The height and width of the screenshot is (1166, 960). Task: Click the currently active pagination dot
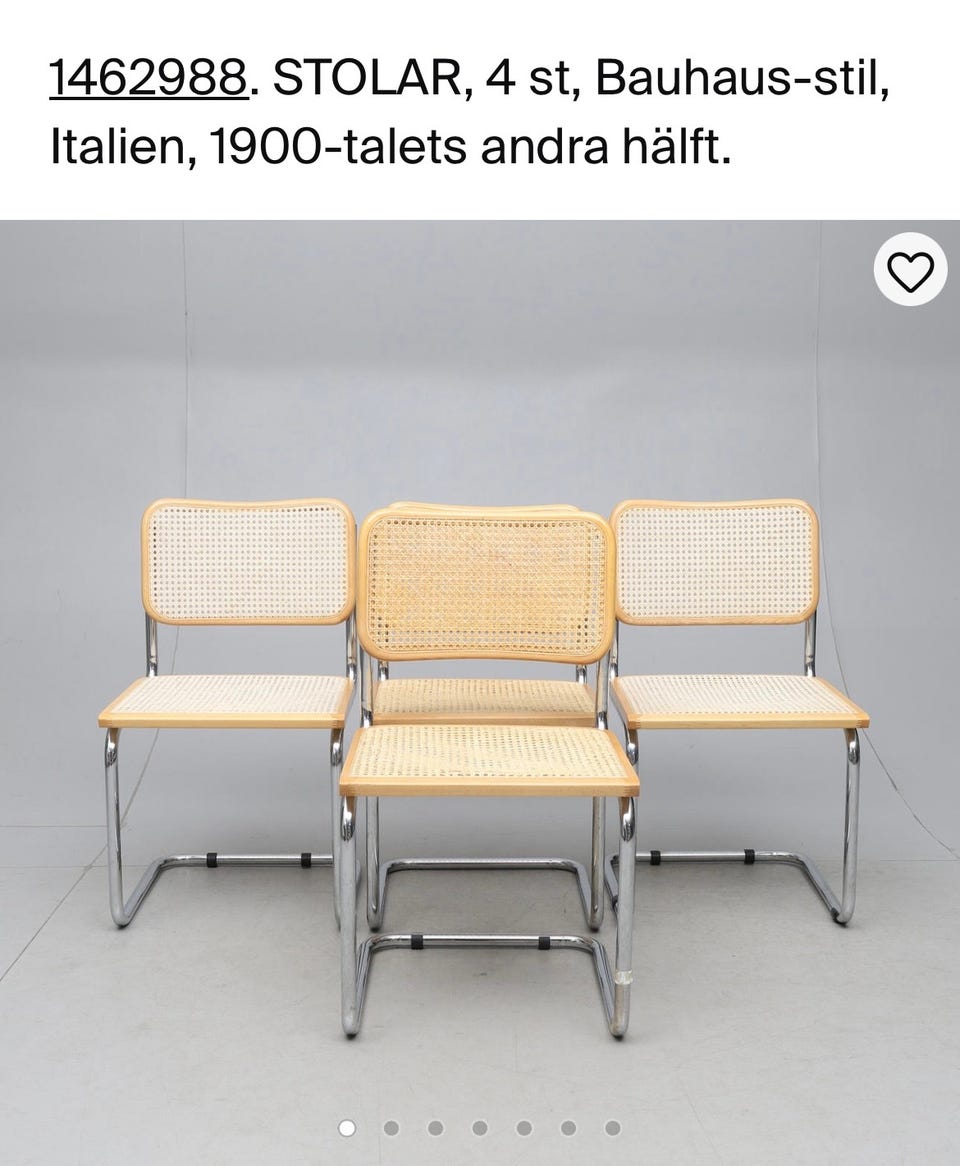[x=347, y=1128]
